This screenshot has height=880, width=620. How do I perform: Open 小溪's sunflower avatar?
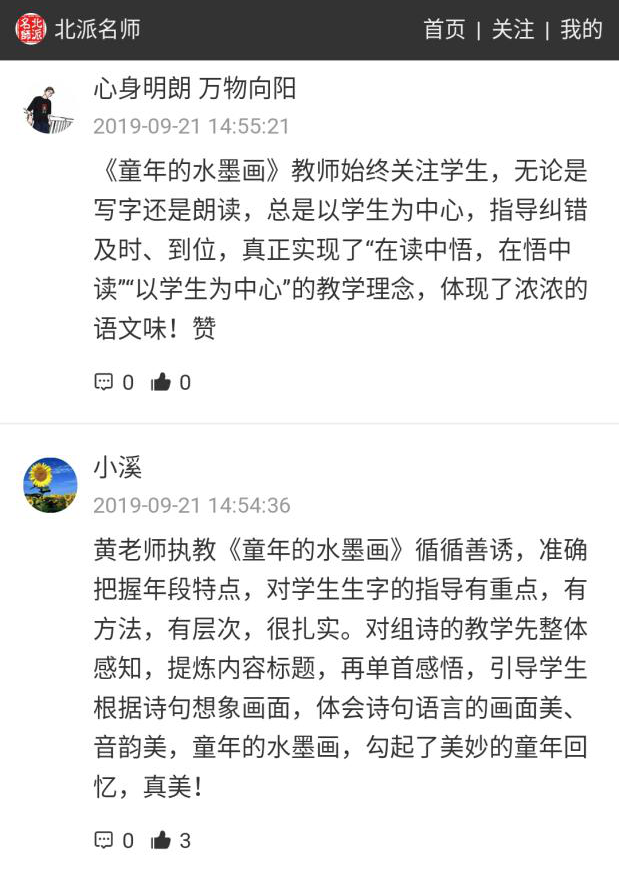point(50,485)
